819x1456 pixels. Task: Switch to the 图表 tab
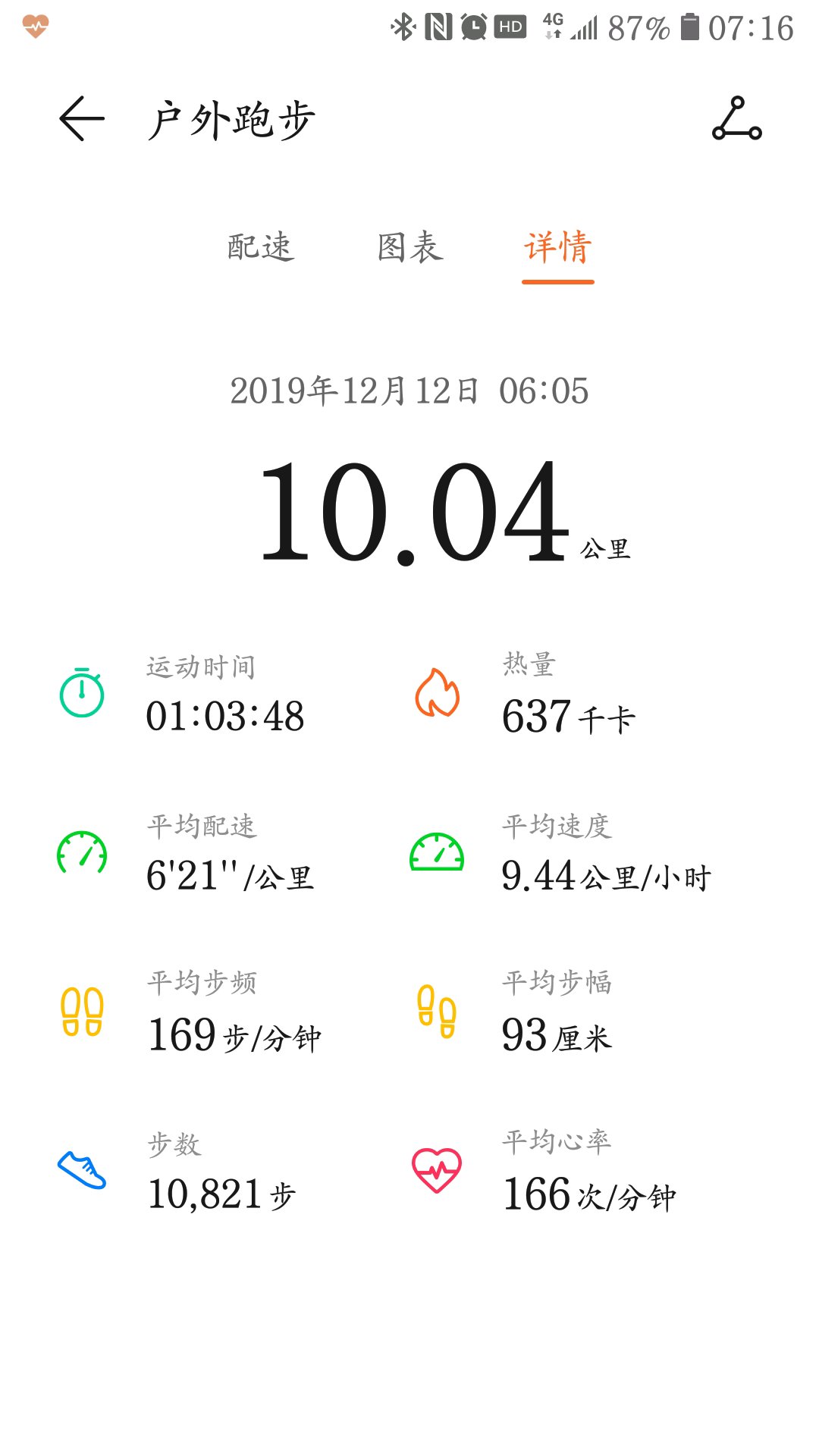409,247
